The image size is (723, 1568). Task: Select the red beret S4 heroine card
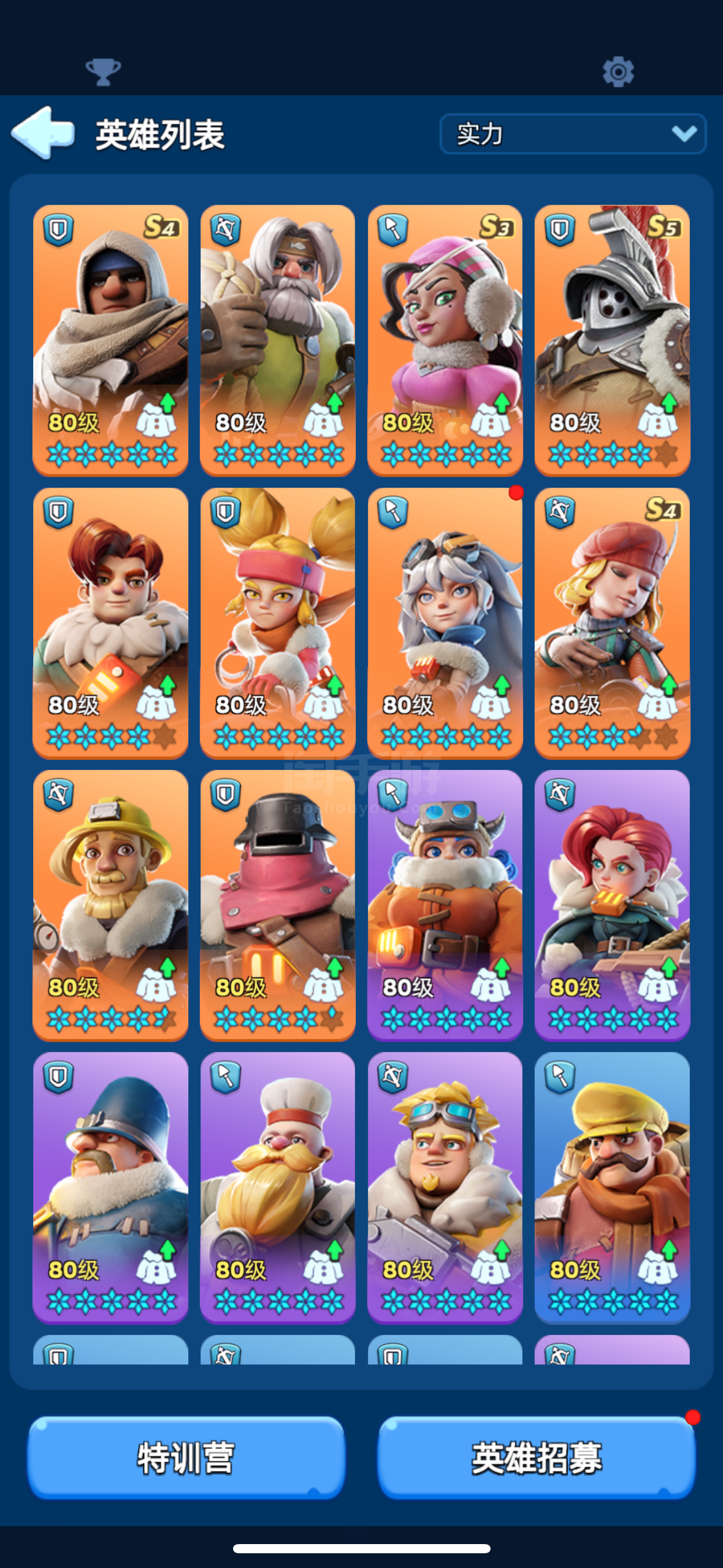pyautogui.click(x=612, y=622)
